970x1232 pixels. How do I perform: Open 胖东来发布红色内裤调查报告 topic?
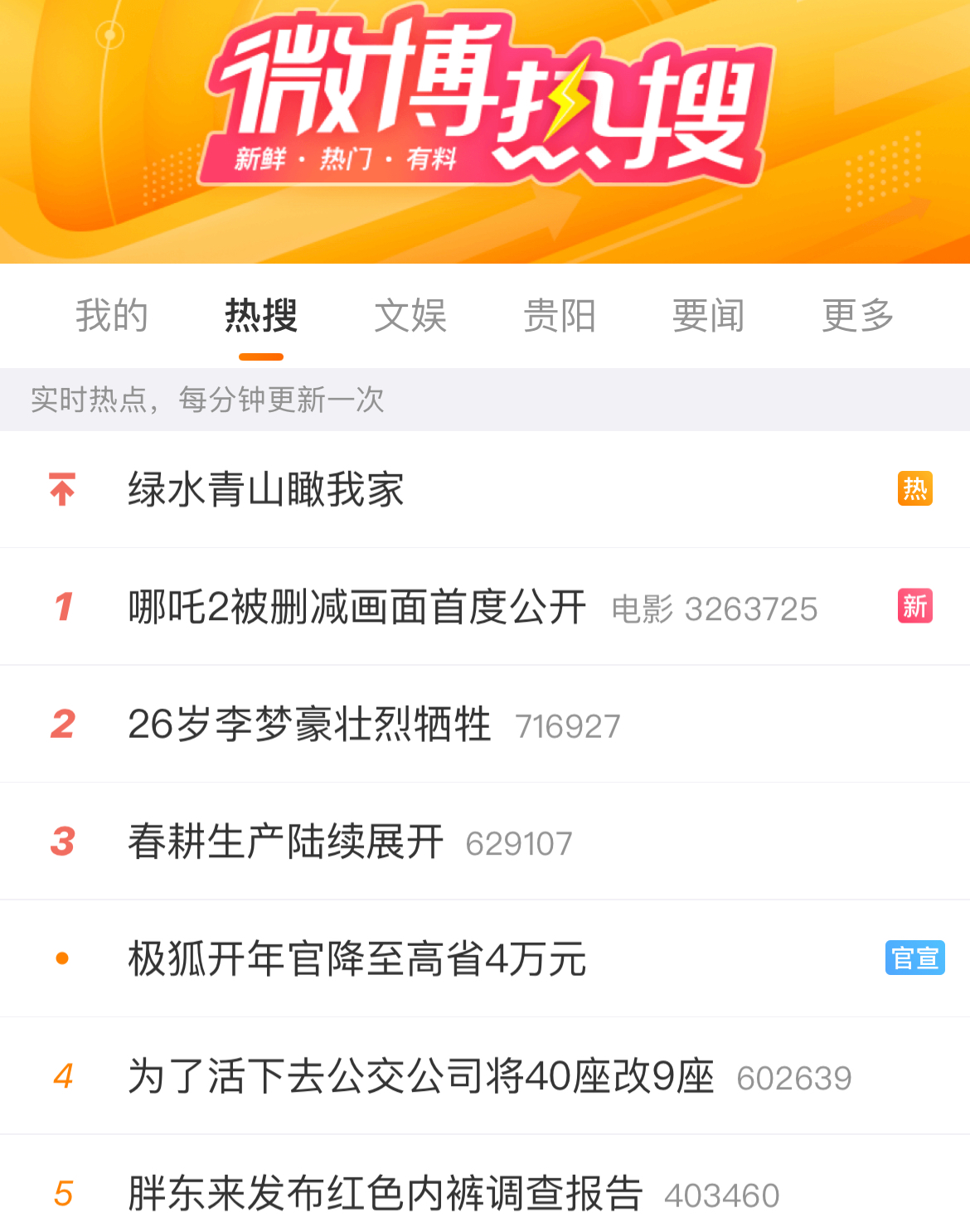click(386, 1195)
